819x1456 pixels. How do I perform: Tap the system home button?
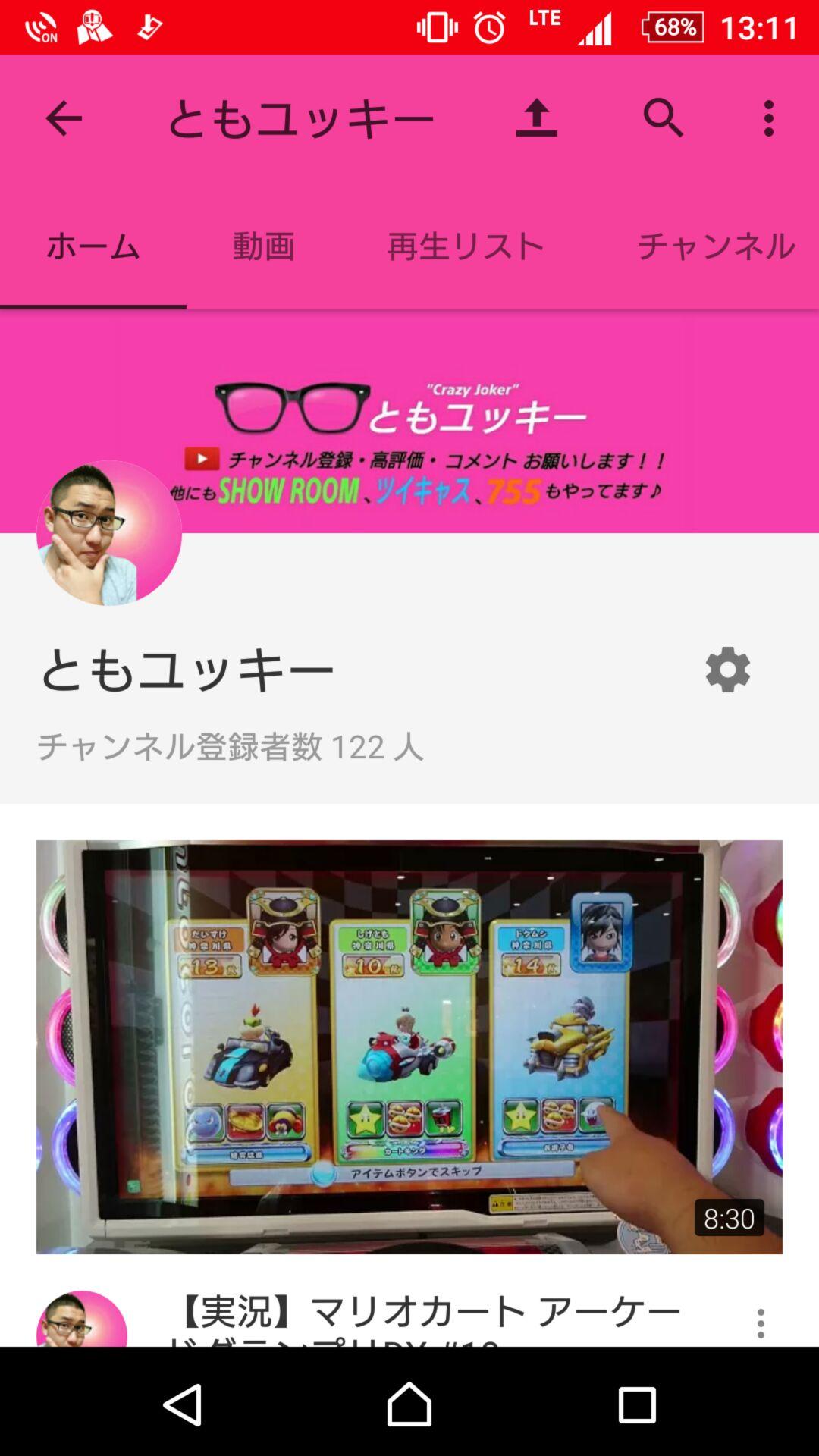coord(409,1404)
